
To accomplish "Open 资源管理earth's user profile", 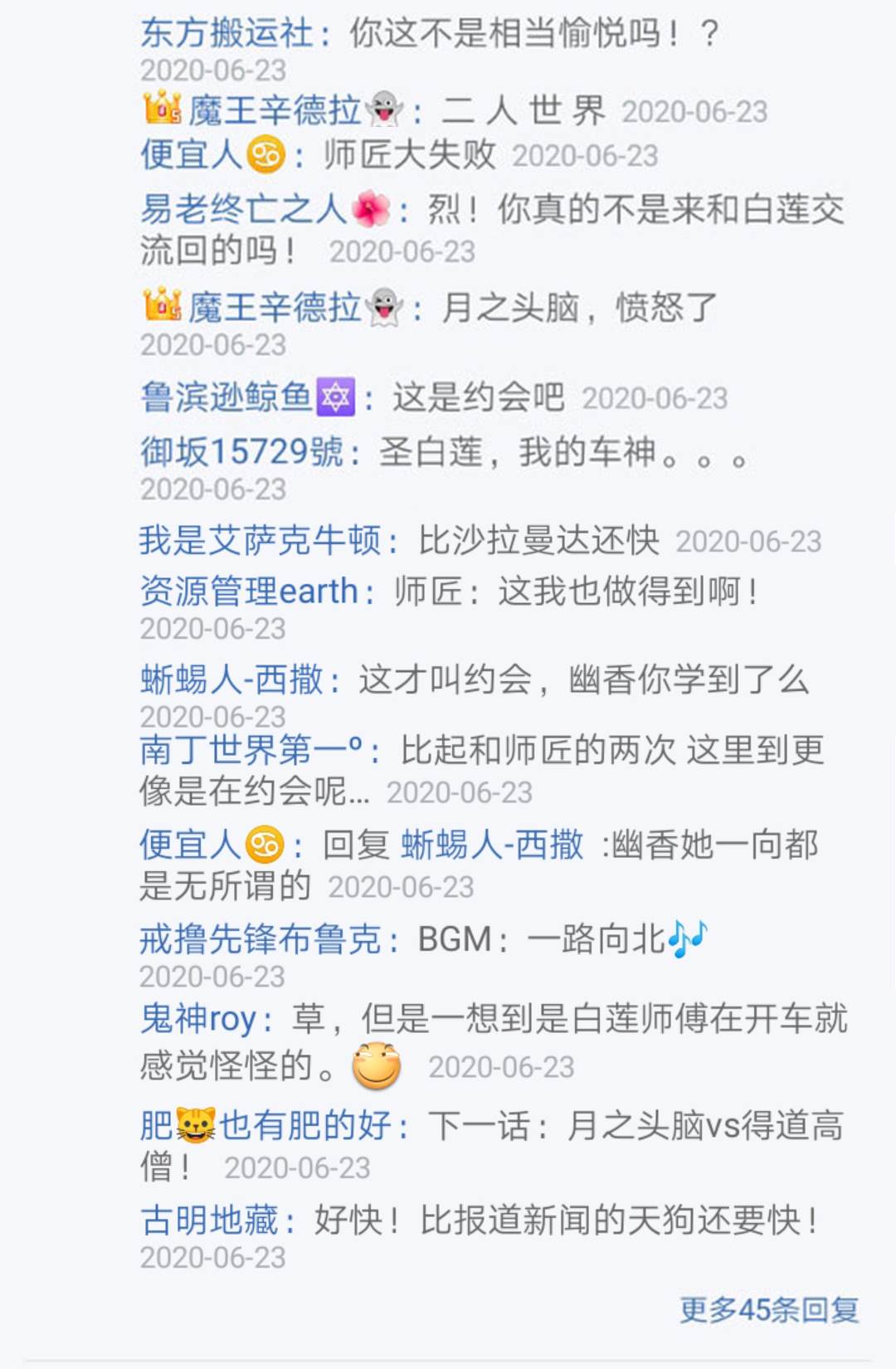I will point(248,592).
